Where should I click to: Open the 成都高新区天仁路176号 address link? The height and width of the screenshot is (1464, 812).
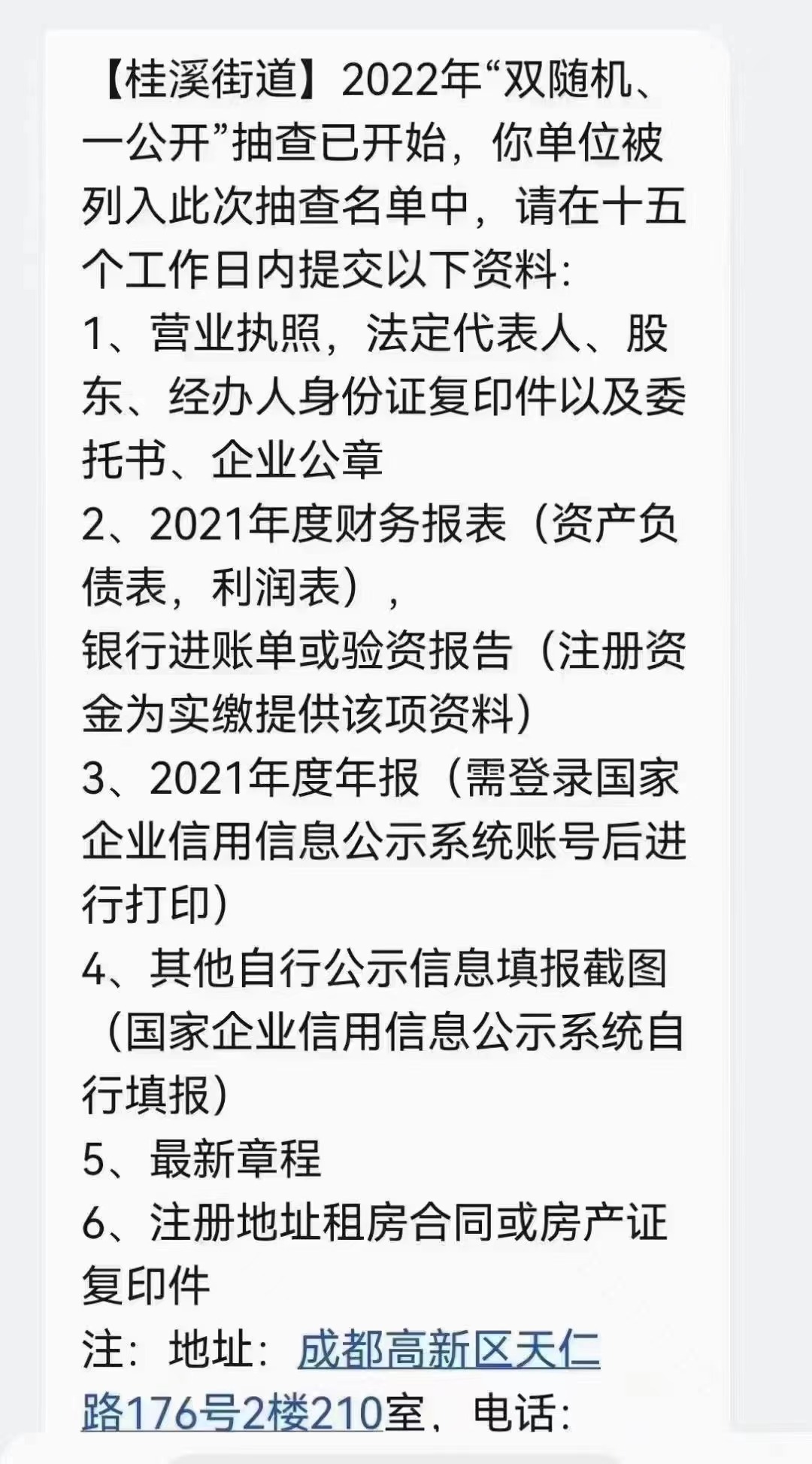[x=449, y=1350]
